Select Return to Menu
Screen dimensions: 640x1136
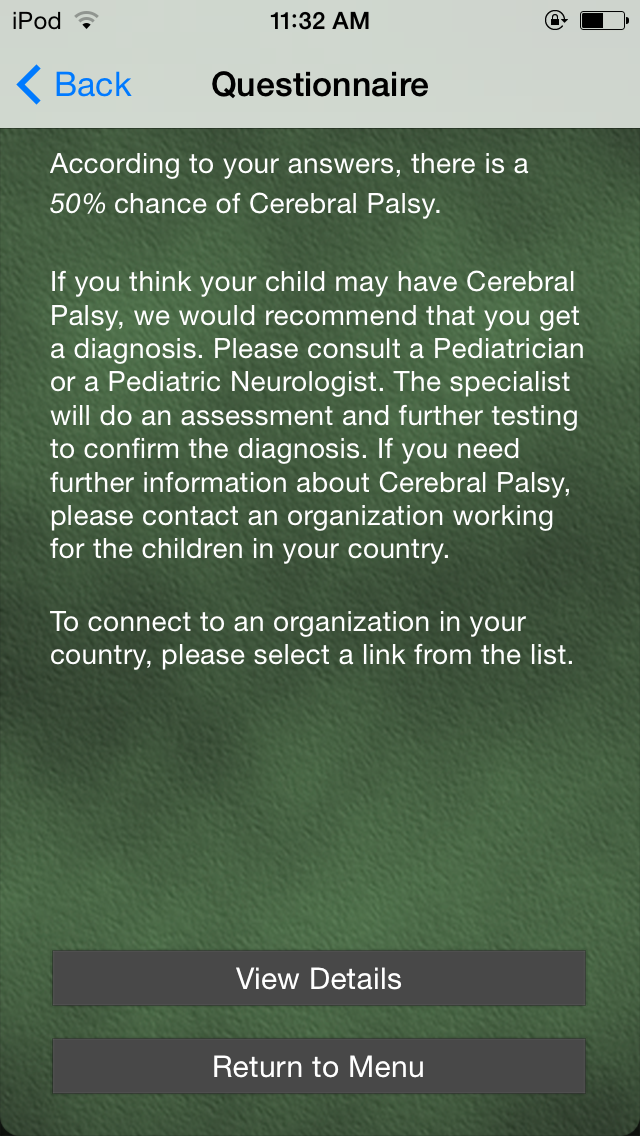(x=319, y=1066)
